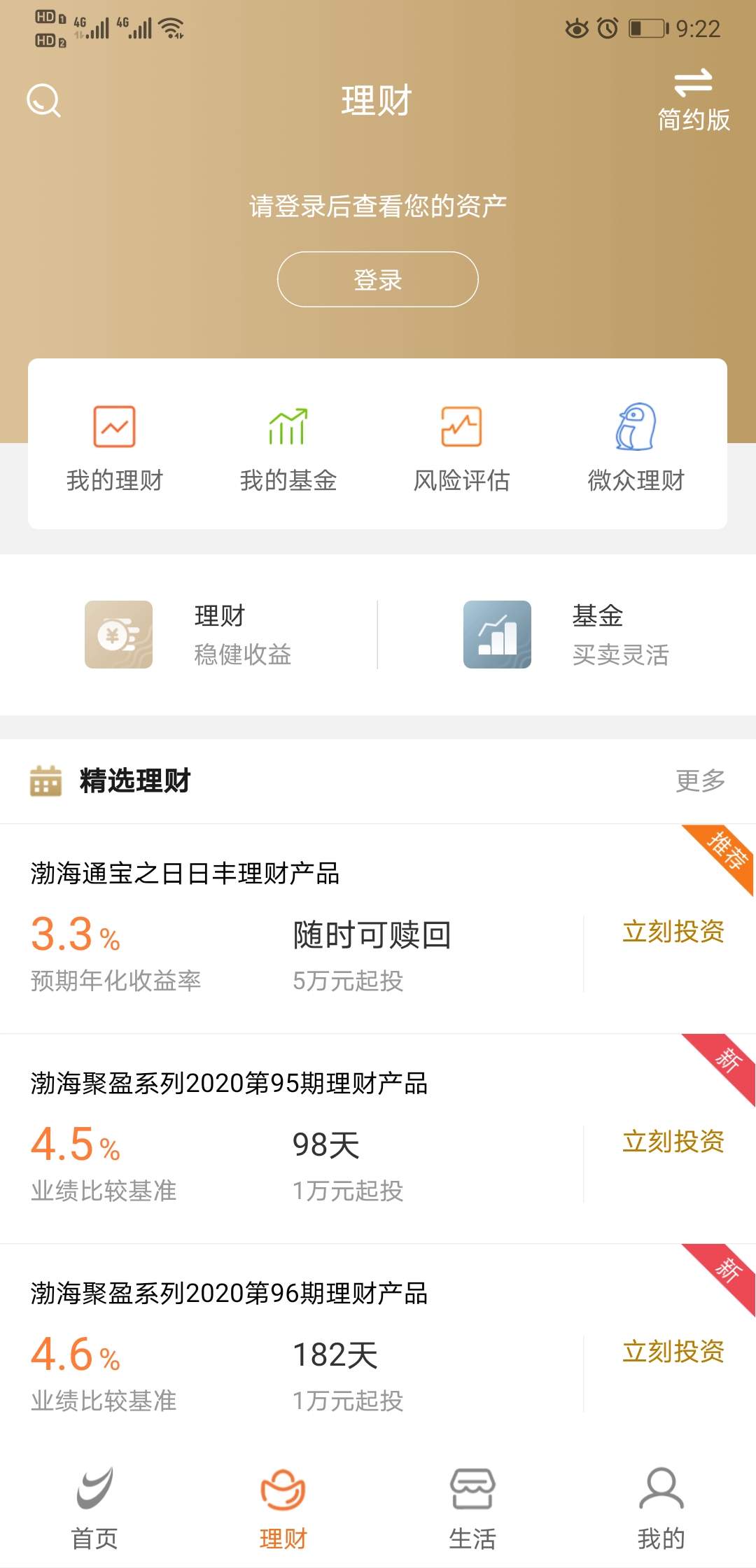Tap 更多 to see more products
Screen dimensions: 756x1568
tap(700, 782)
